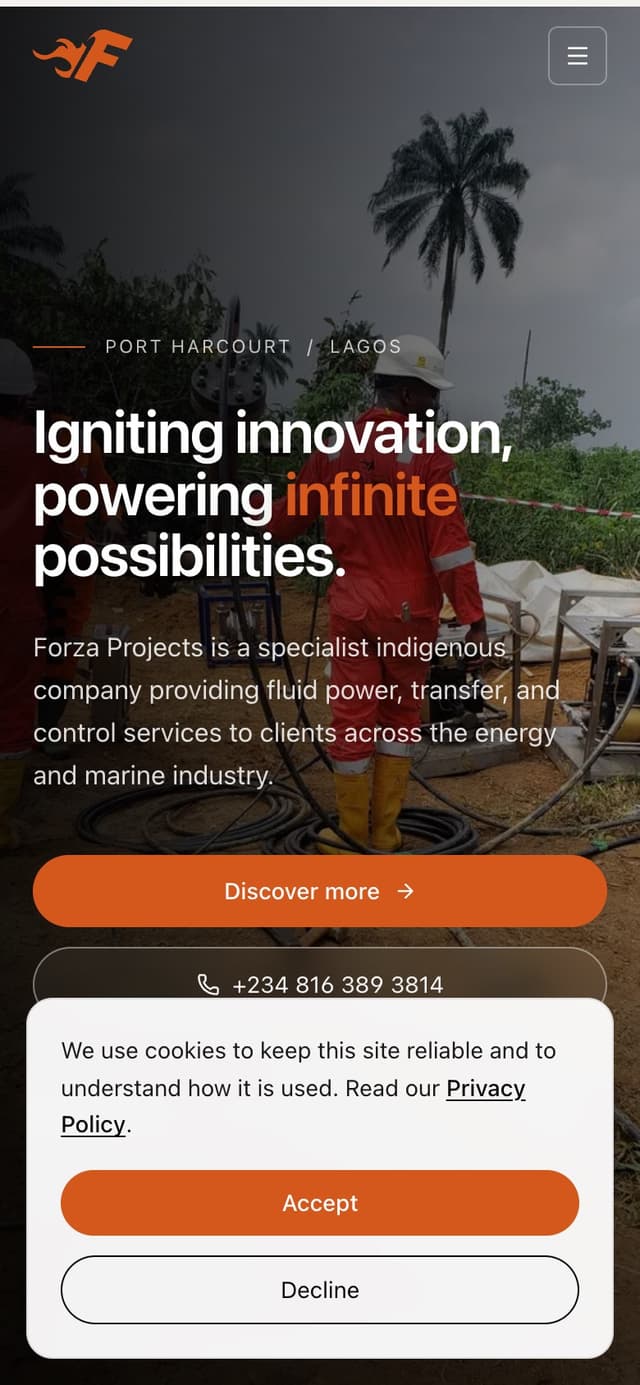640x1385 pixels.
Task: Open the hamburger navigation menu
Action: [x=577, y=56]
